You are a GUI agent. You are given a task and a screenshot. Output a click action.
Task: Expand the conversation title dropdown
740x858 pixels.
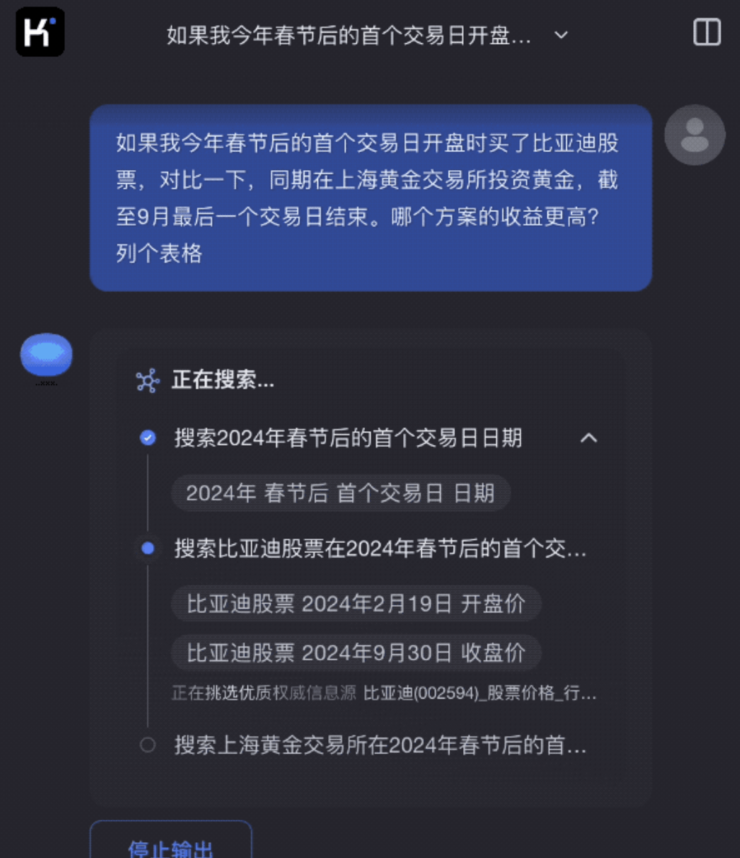tap(561, 35)
